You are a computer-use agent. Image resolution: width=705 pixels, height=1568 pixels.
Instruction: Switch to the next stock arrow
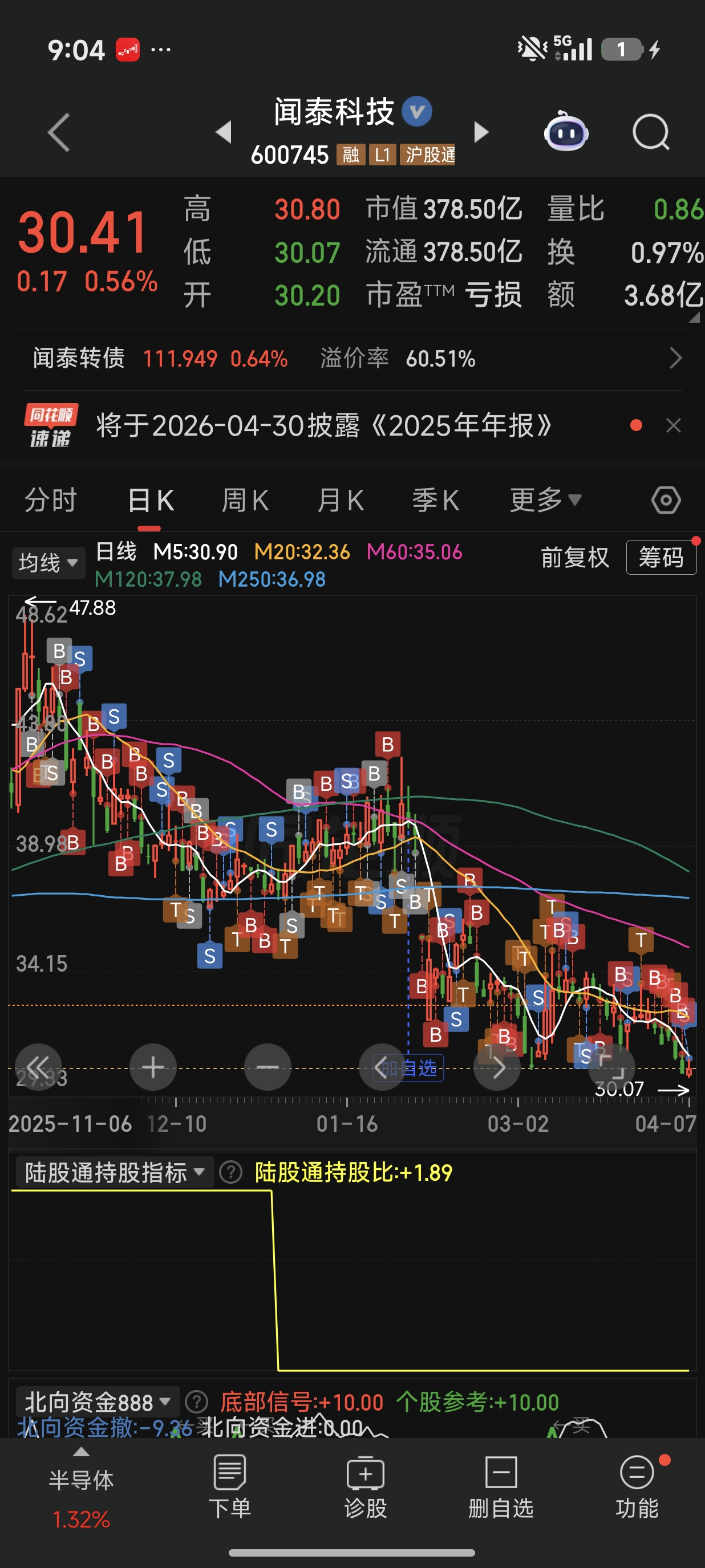[481, 132]
